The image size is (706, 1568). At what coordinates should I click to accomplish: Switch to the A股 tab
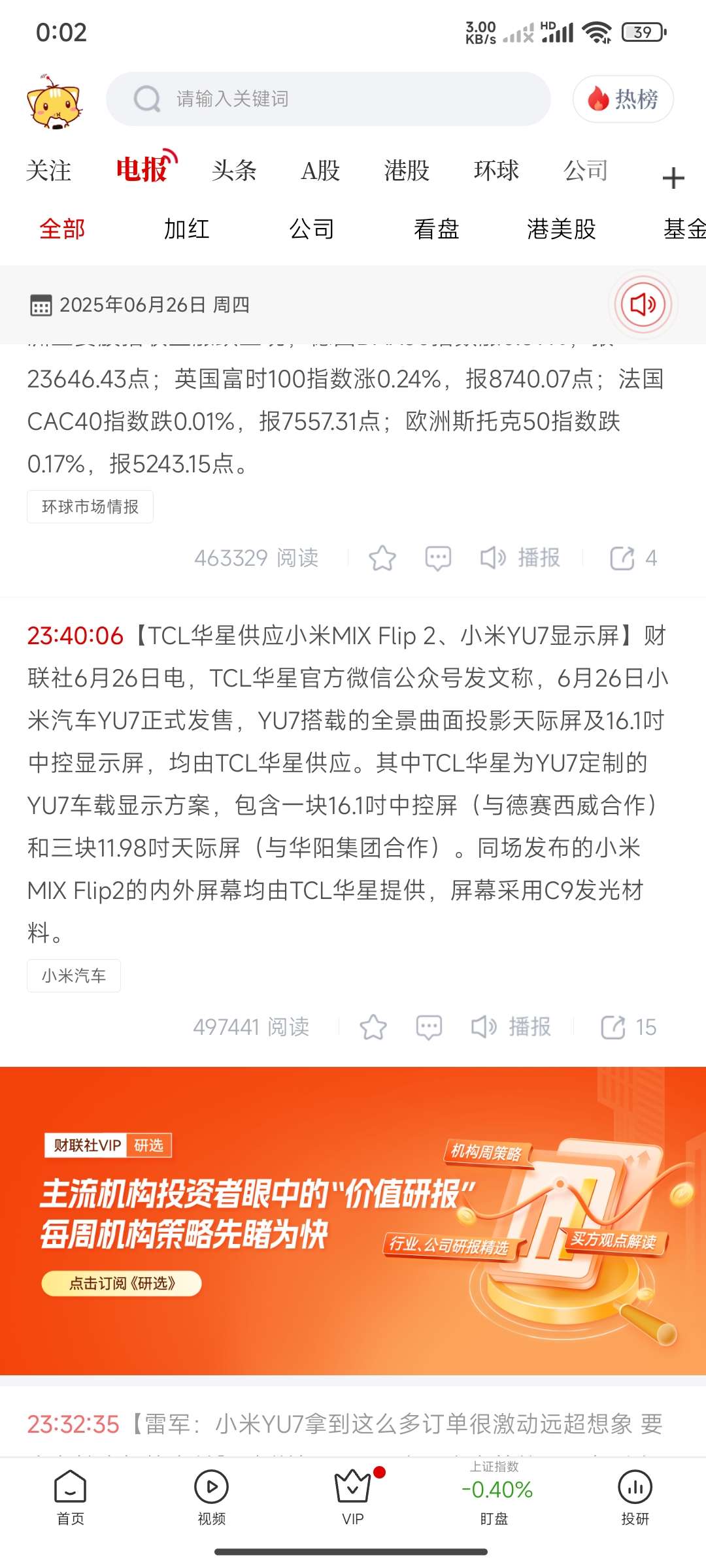(320, 171)
